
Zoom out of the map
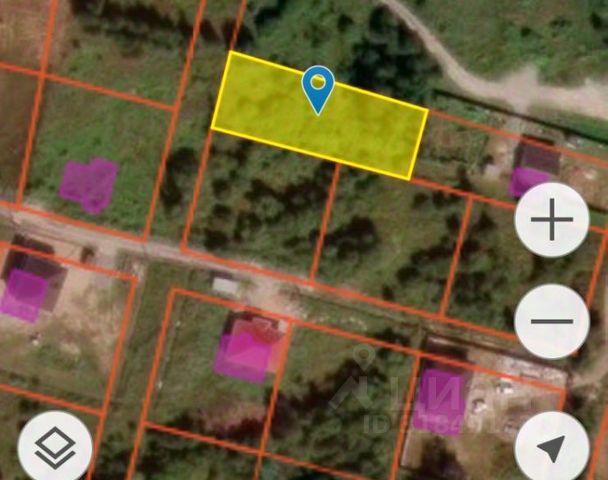551,321
